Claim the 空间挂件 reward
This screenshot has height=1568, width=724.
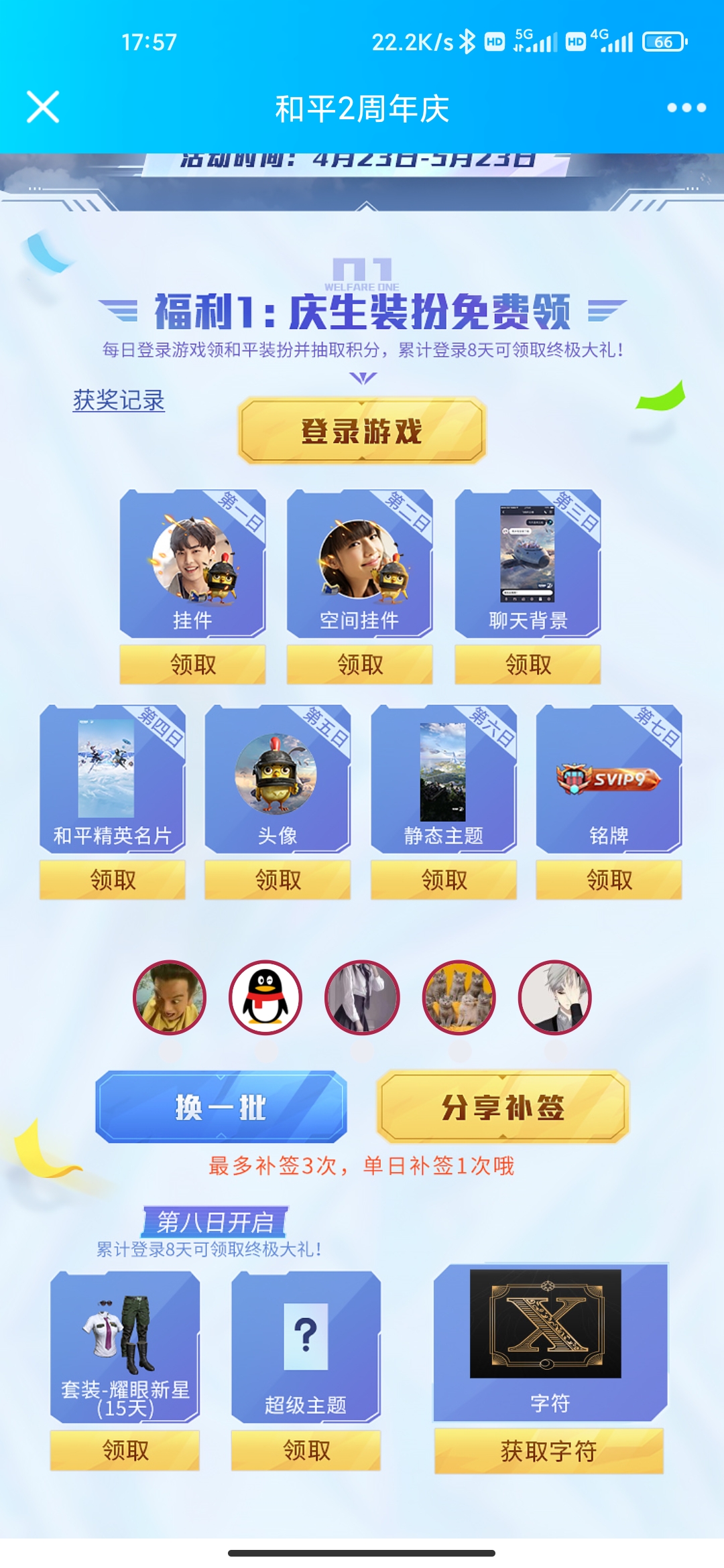point(360,665)
